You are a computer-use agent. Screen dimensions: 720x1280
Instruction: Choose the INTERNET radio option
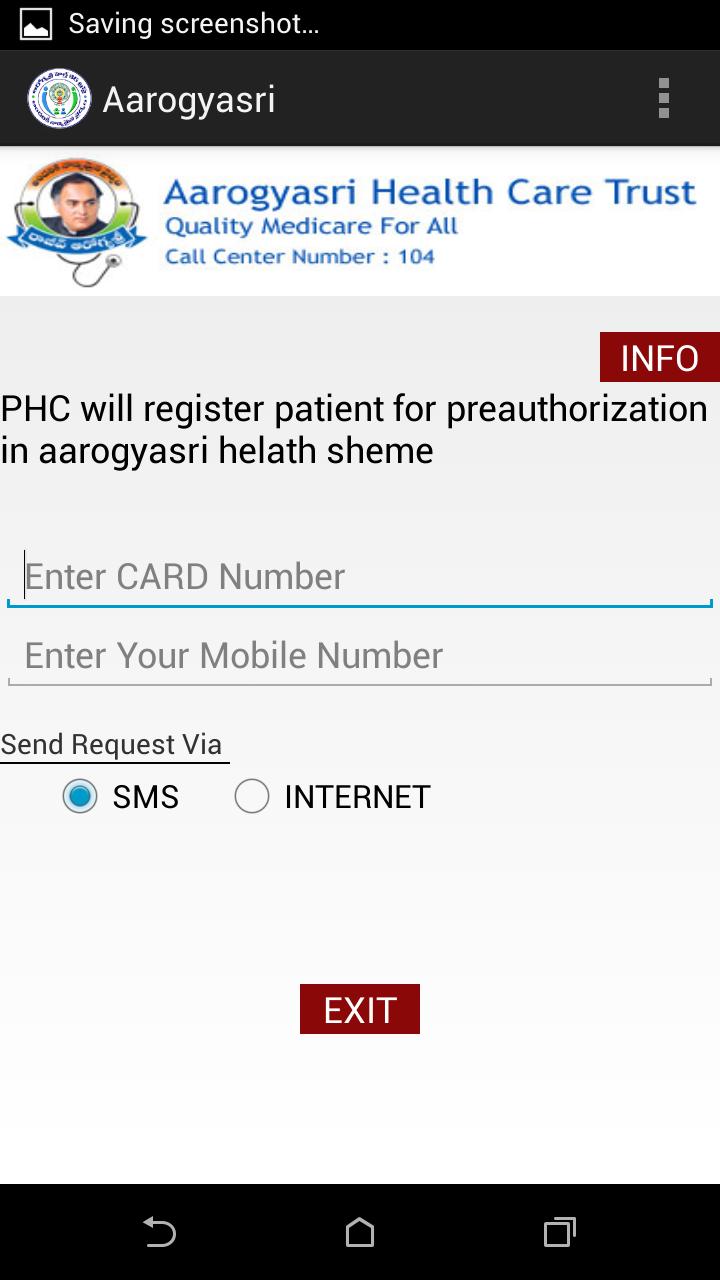(x=252, y=797)
